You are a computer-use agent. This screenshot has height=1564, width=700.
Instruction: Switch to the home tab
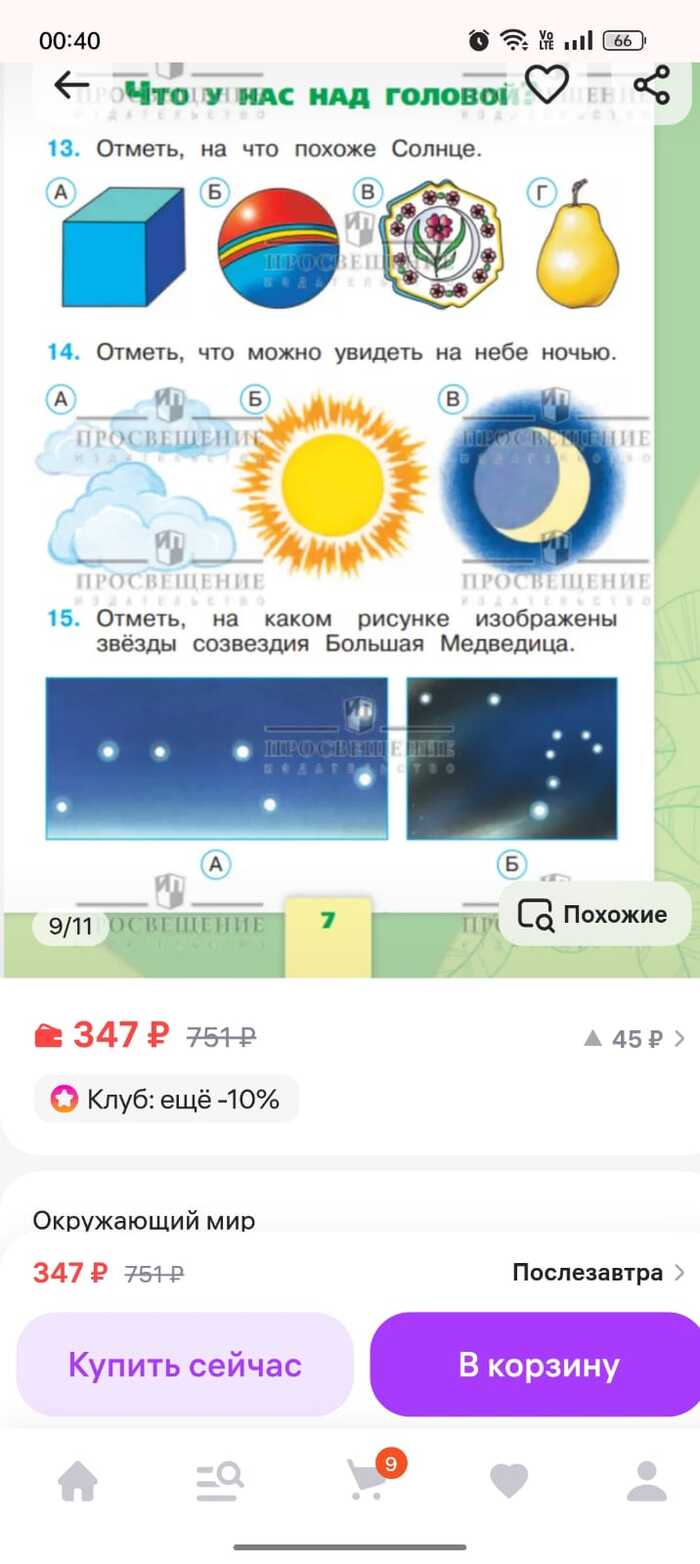78,1481
